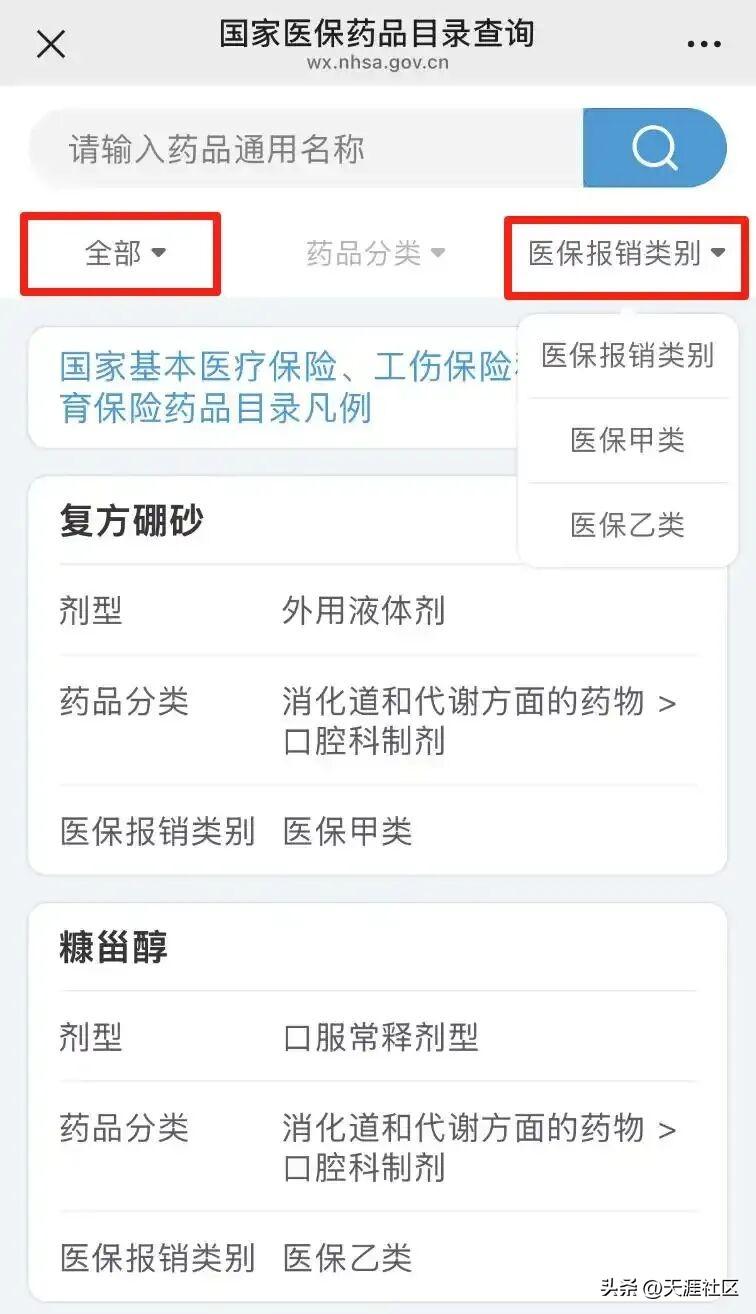This screenshot has height=1314, width=756.
Task: Open the three-dot overflow menu
Action: tap(704, 45)
